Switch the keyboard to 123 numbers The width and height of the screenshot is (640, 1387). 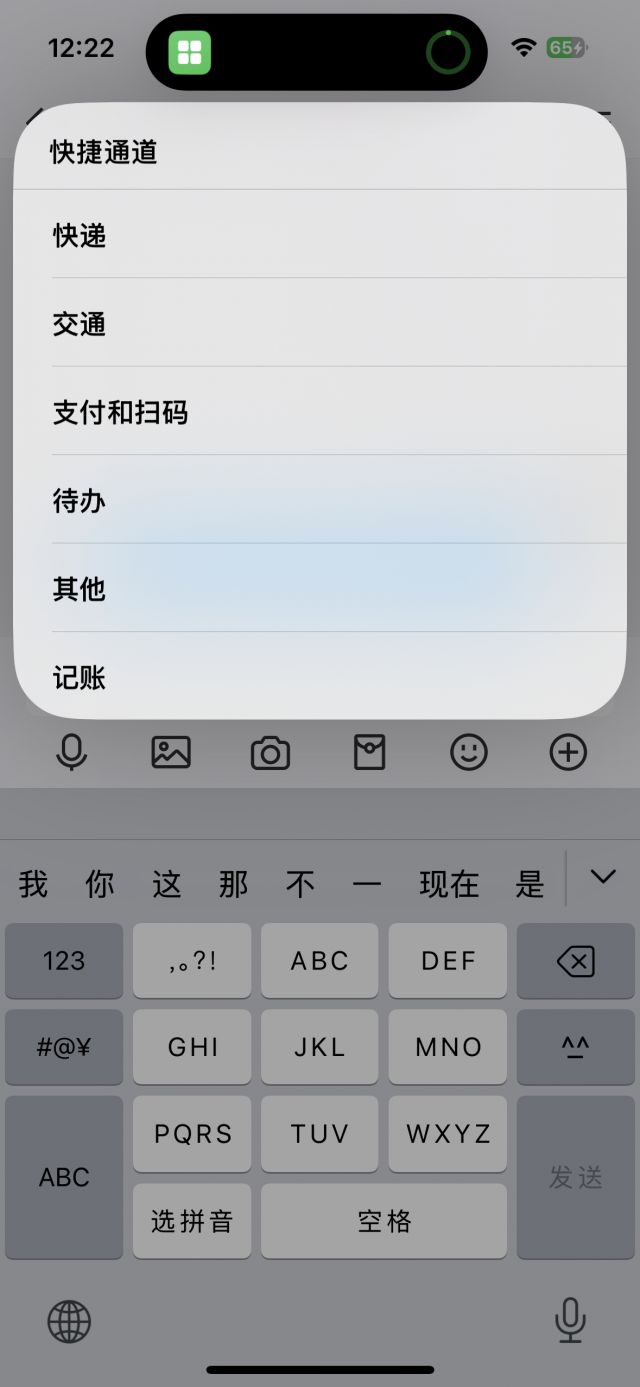[64, 961]
